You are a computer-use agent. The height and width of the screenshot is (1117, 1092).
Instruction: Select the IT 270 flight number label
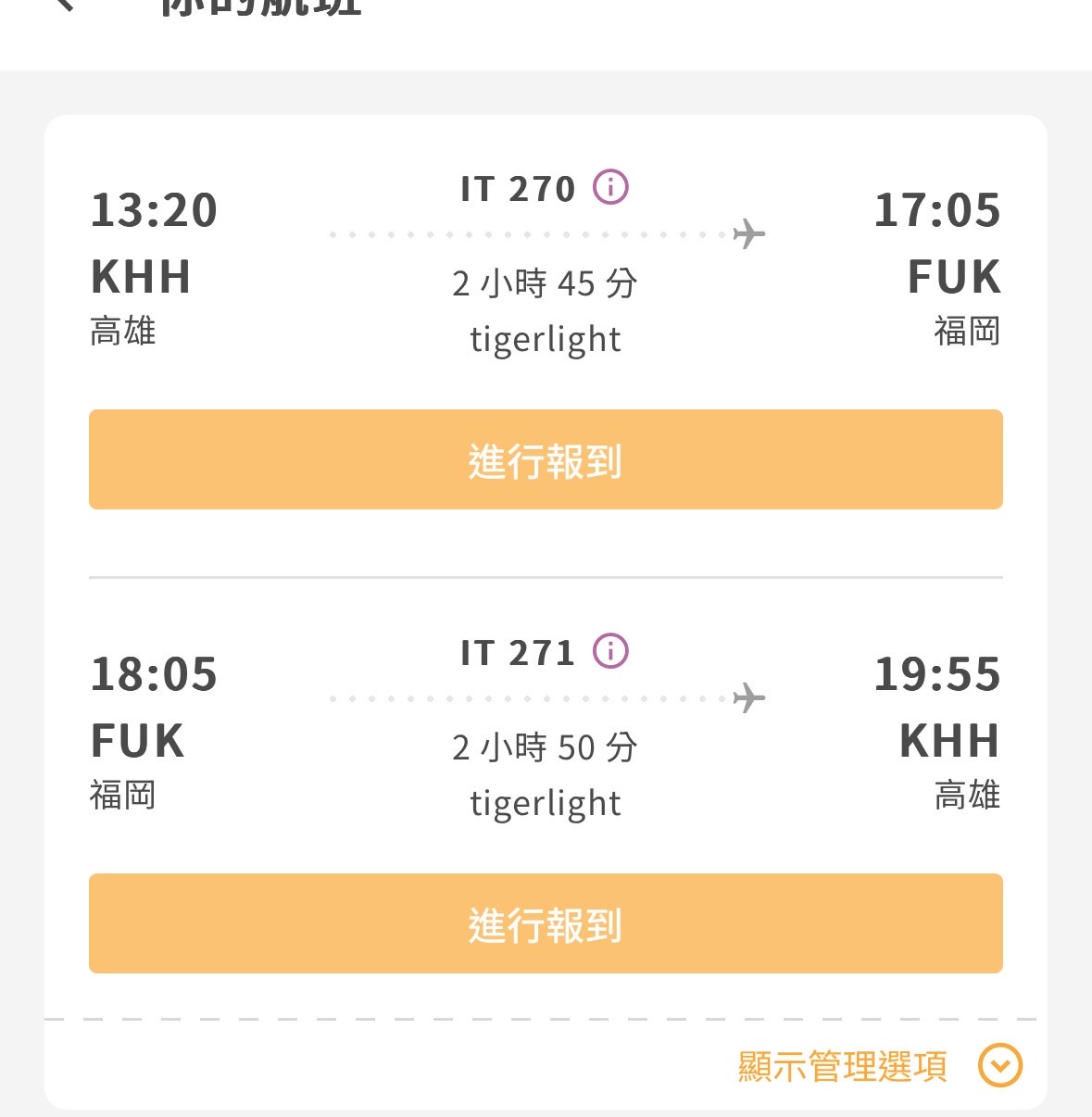[517, 186]
